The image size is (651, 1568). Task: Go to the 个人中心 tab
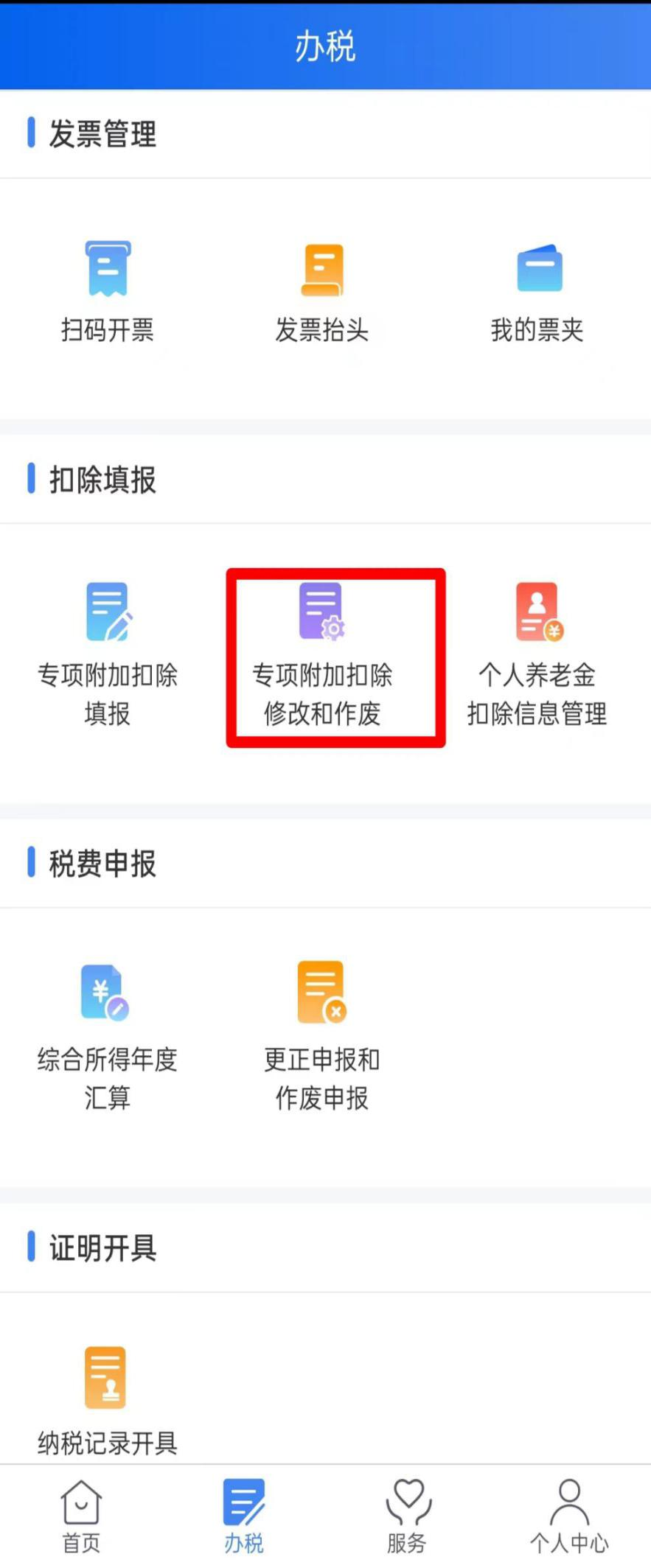click(x=569, y=1516)
